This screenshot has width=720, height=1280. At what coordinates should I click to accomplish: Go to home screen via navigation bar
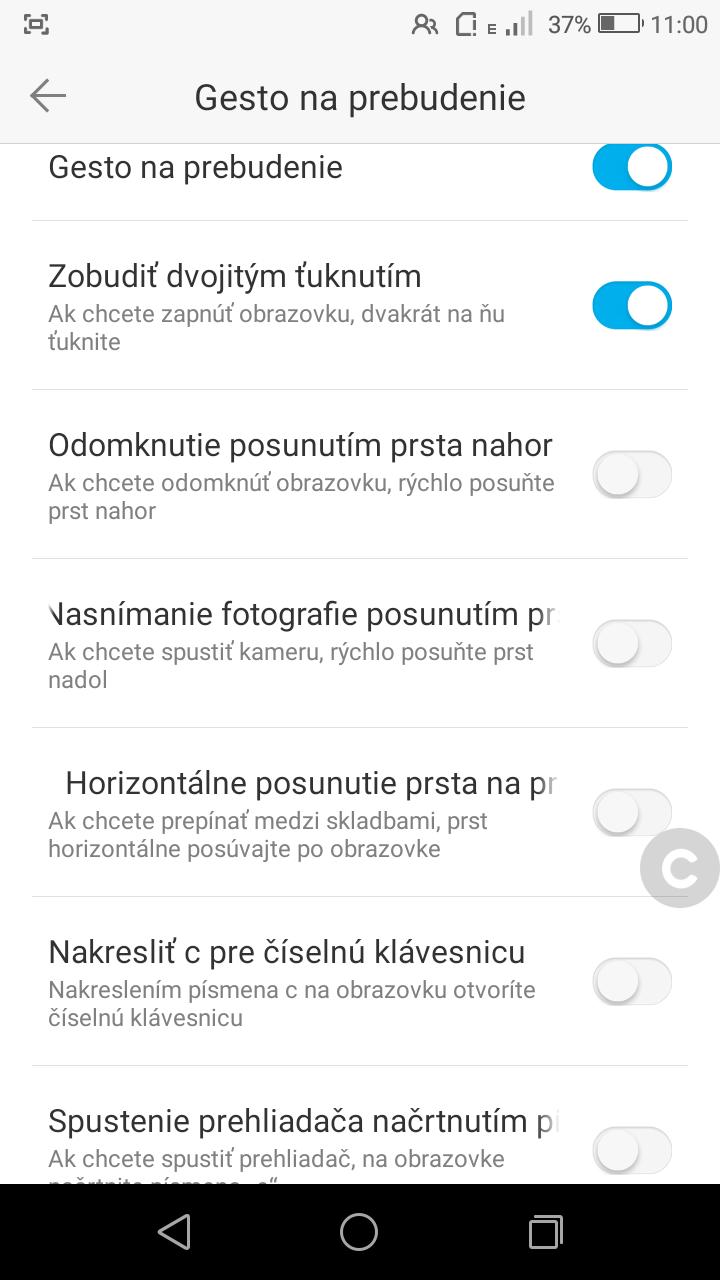359,1232
